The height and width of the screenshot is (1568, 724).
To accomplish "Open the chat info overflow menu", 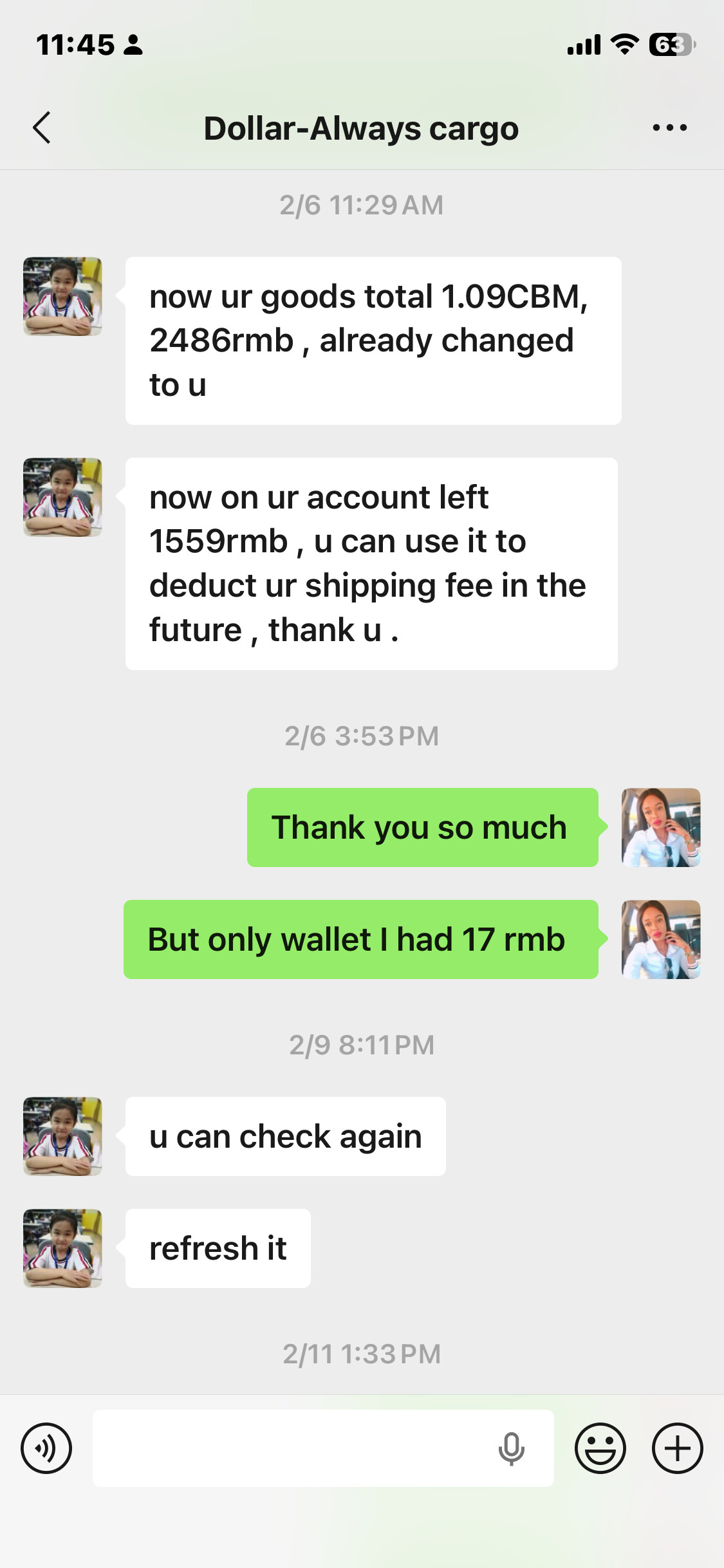I will pos(669,127).
